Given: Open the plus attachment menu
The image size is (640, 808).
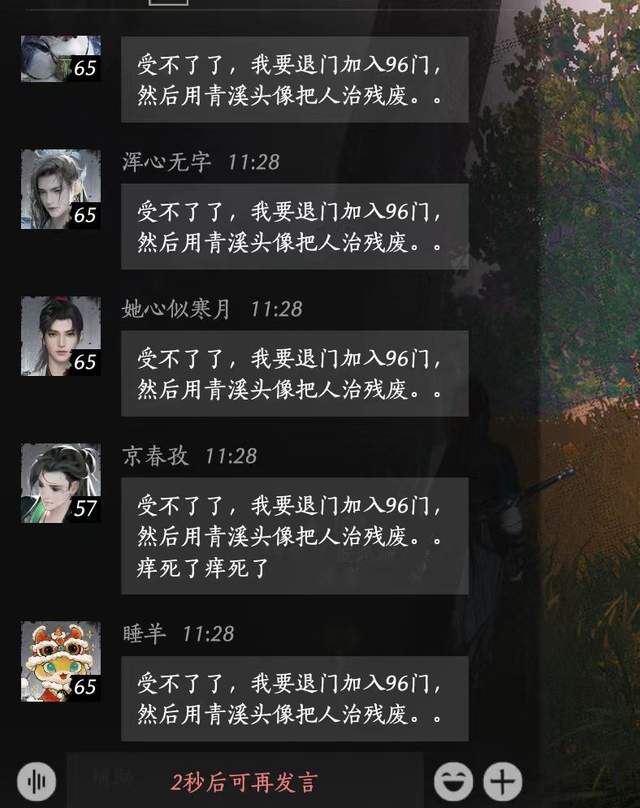Looking at the screenshot, I should pyautogui.click(x=503, y=779).
